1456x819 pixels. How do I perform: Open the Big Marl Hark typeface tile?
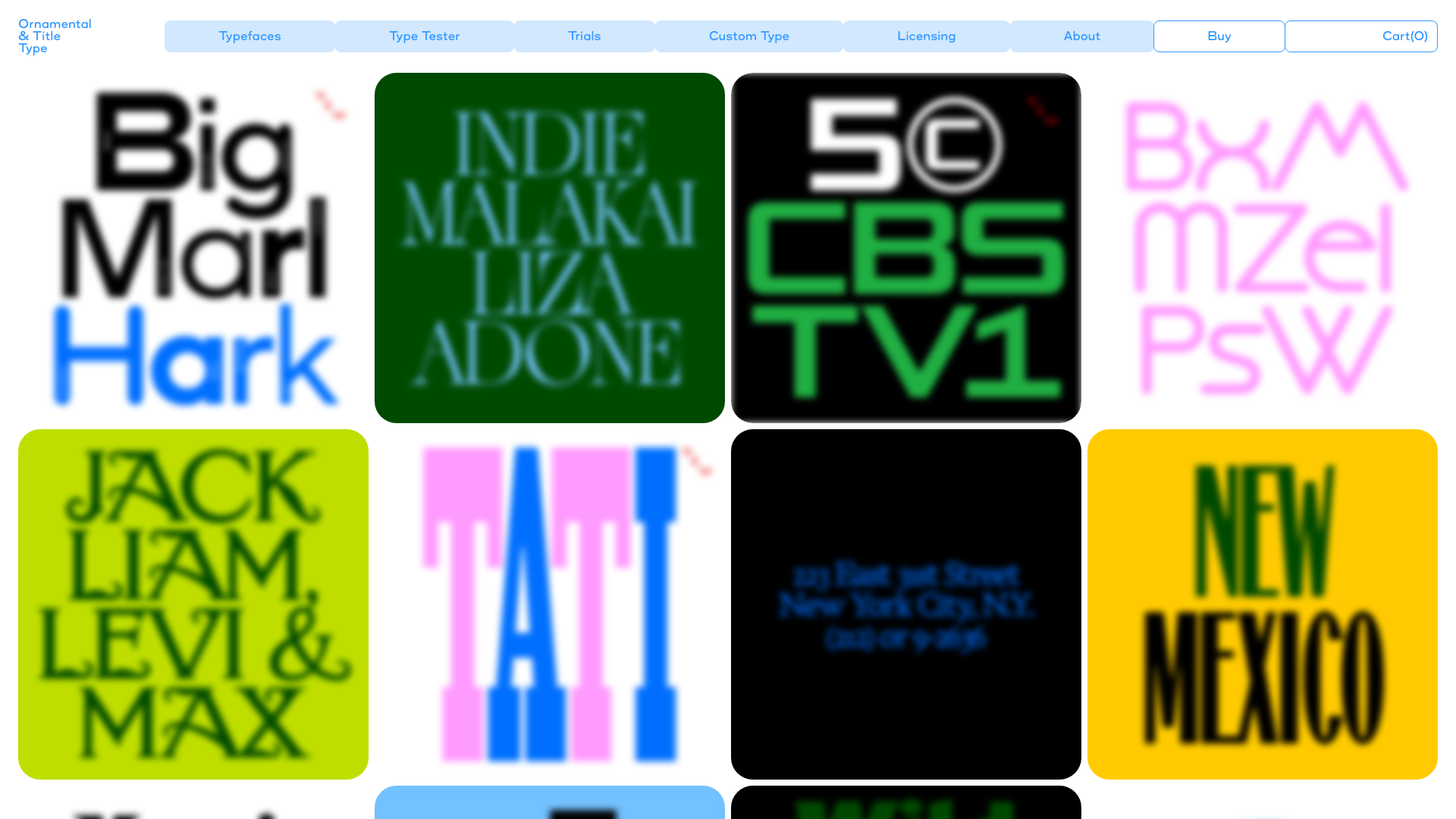(193, 248)
